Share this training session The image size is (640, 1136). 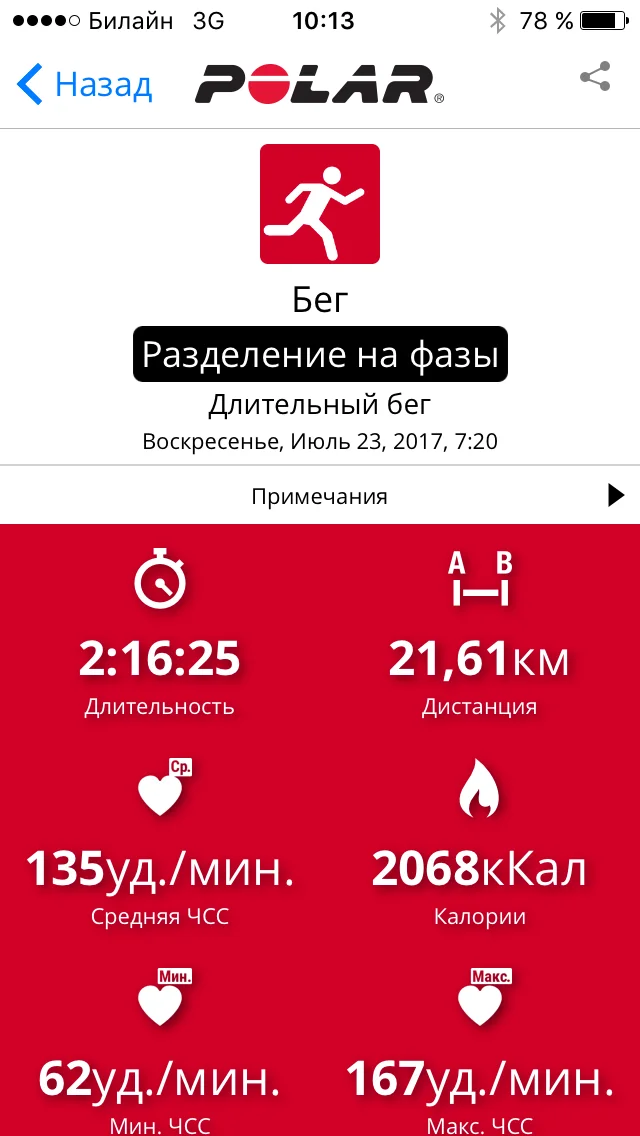[595, 78]
